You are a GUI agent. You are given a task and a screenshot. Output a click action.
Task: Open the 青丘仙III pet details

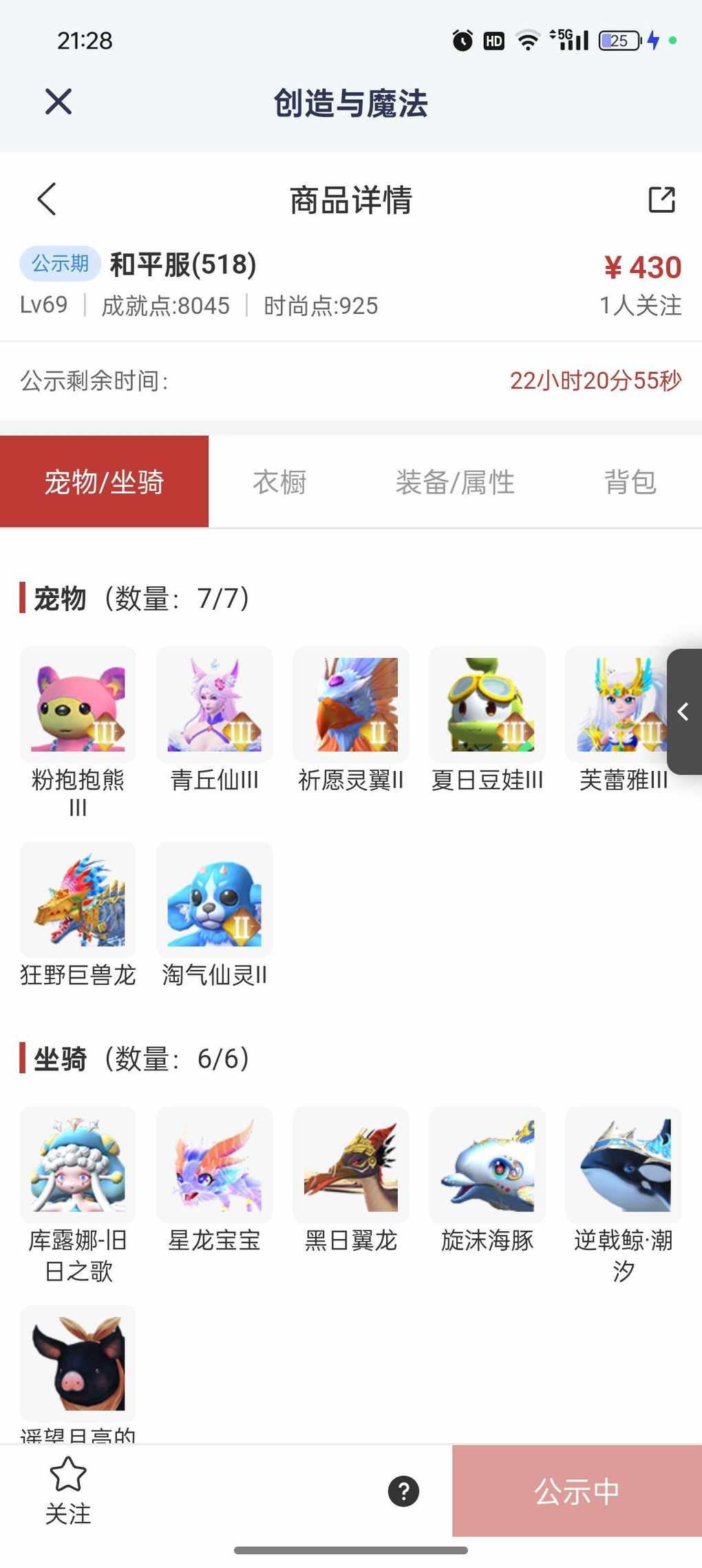tap(214, 704)
